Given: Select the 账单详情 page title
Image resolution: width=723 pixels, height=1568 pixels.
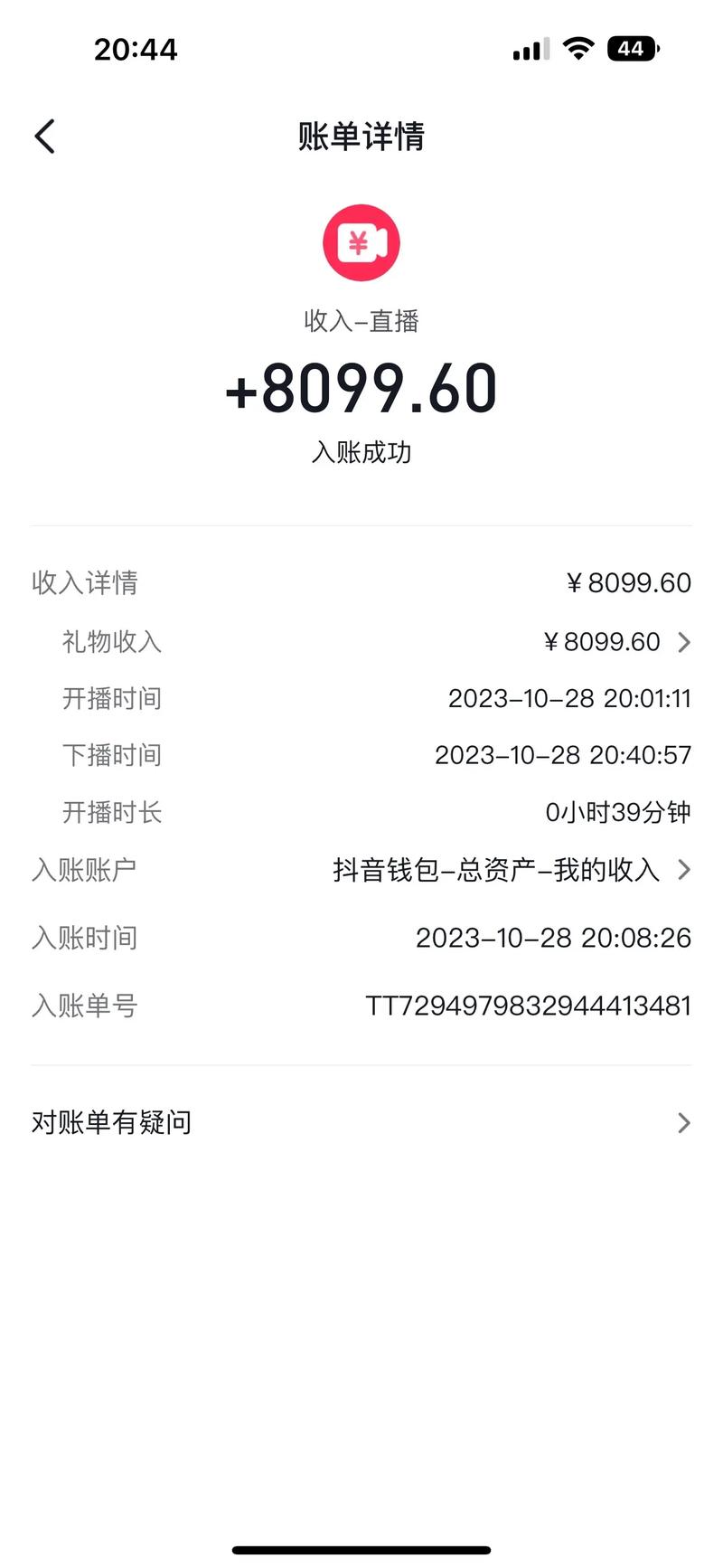Looking at the screenshot, I should click(361, 136).
